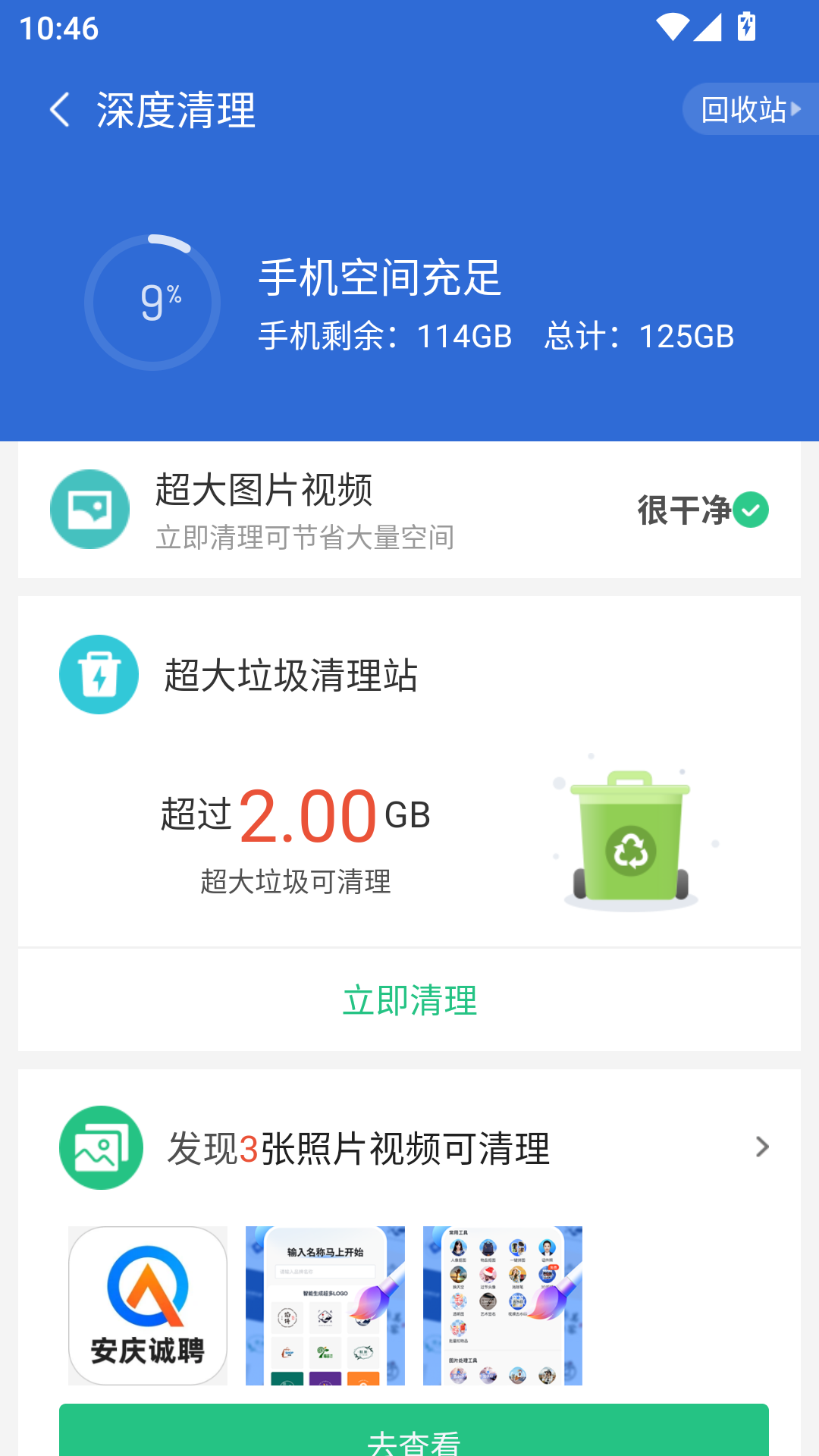The image size is (819, 1456).
Task: Tap the charging battery icon in status bar
Action: 745,25
